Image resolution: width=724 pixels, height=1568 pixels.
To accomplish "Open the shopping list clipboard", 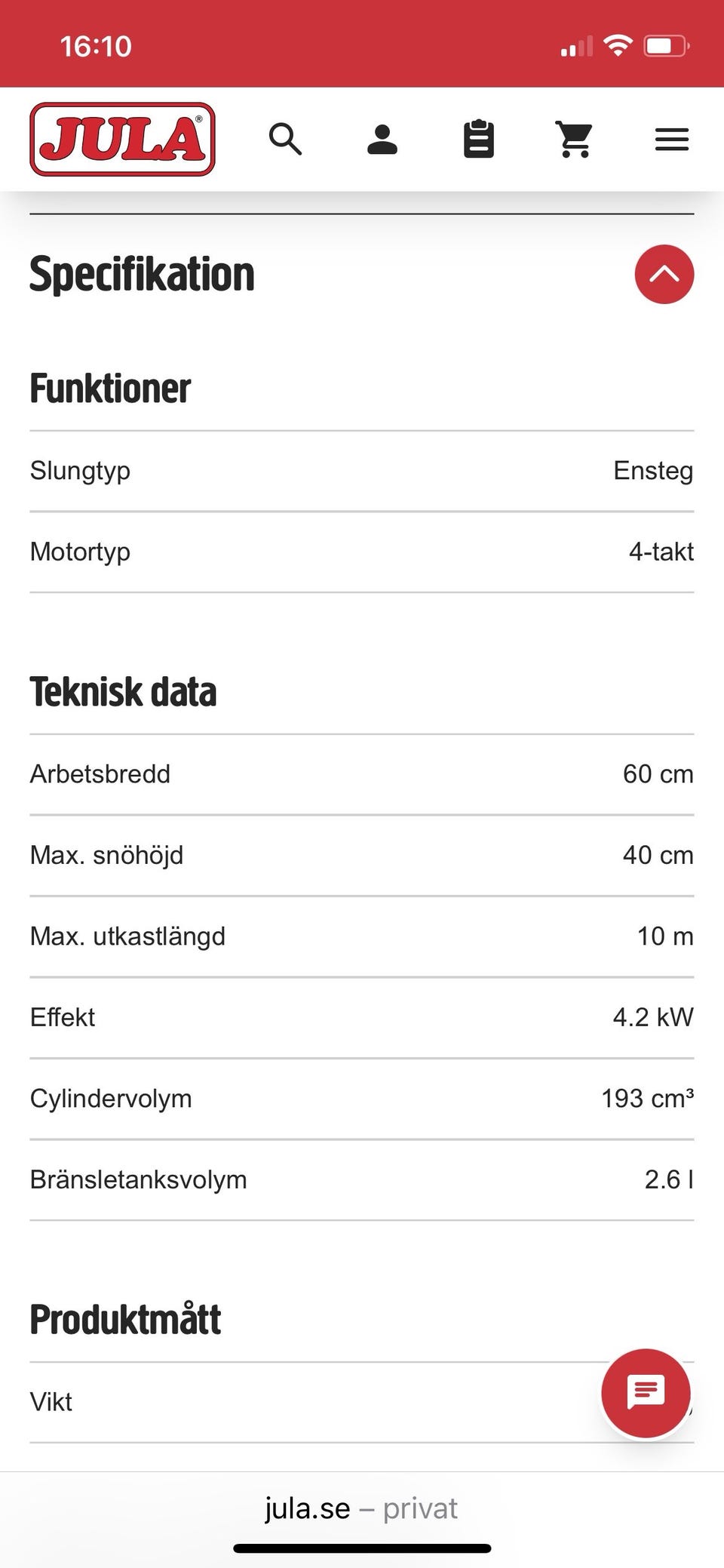I will (478, 140).
